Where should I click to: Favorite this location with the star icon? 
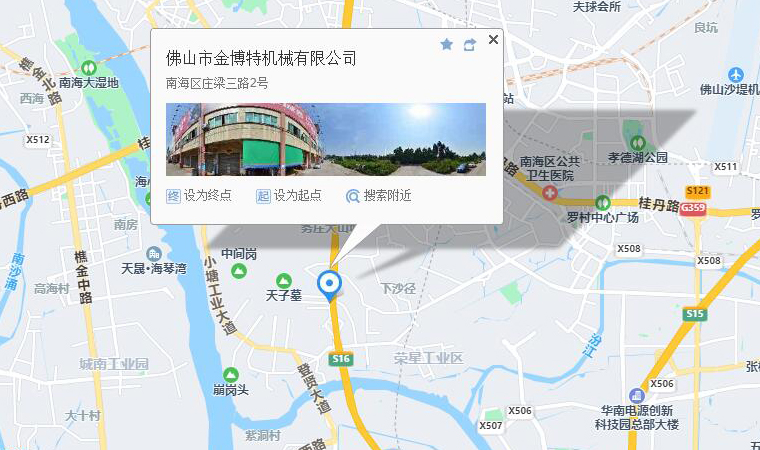coord(447,44)
